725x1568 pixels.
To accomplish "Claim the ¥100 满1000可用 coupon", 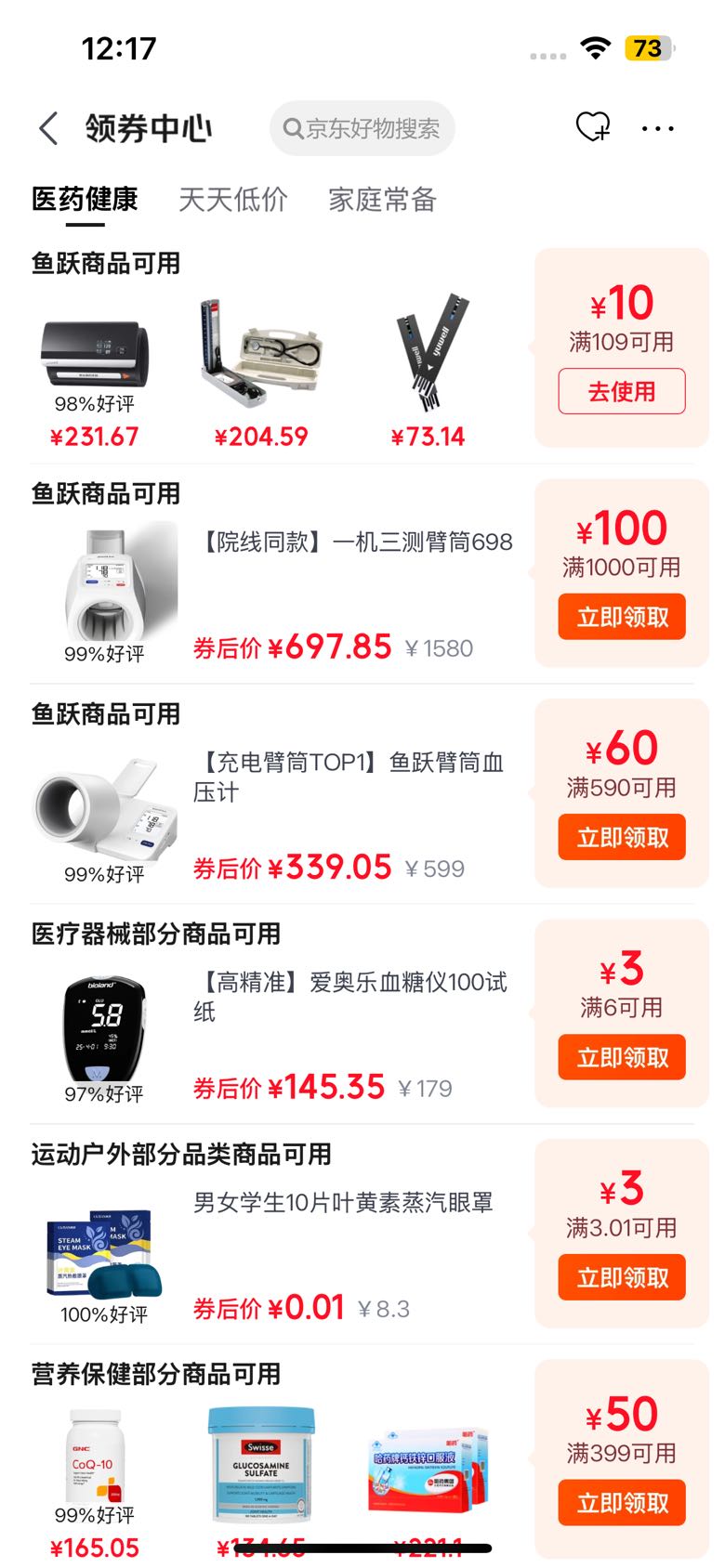I will pos(622,617).
